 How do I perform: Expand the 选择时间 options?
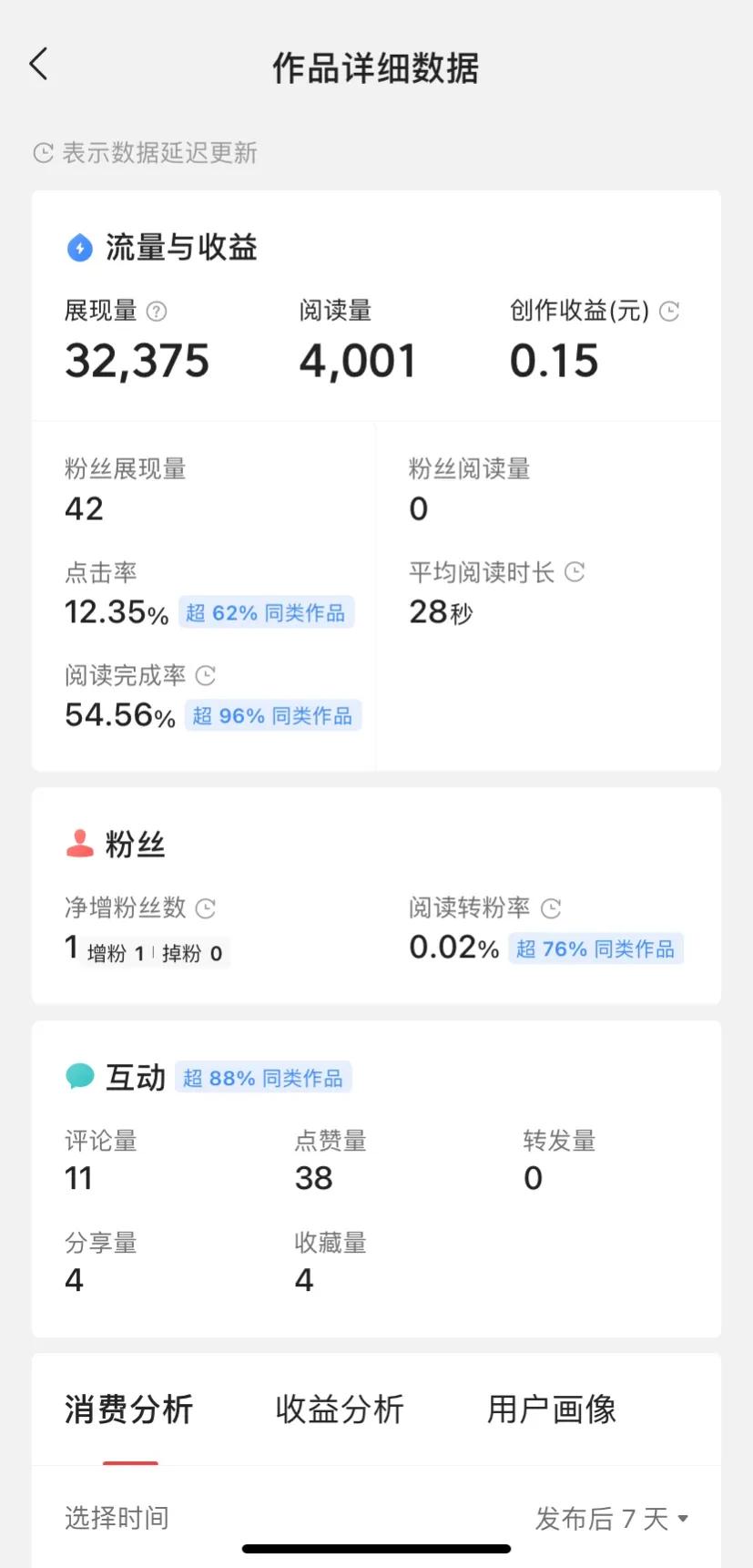[117, 1517]
